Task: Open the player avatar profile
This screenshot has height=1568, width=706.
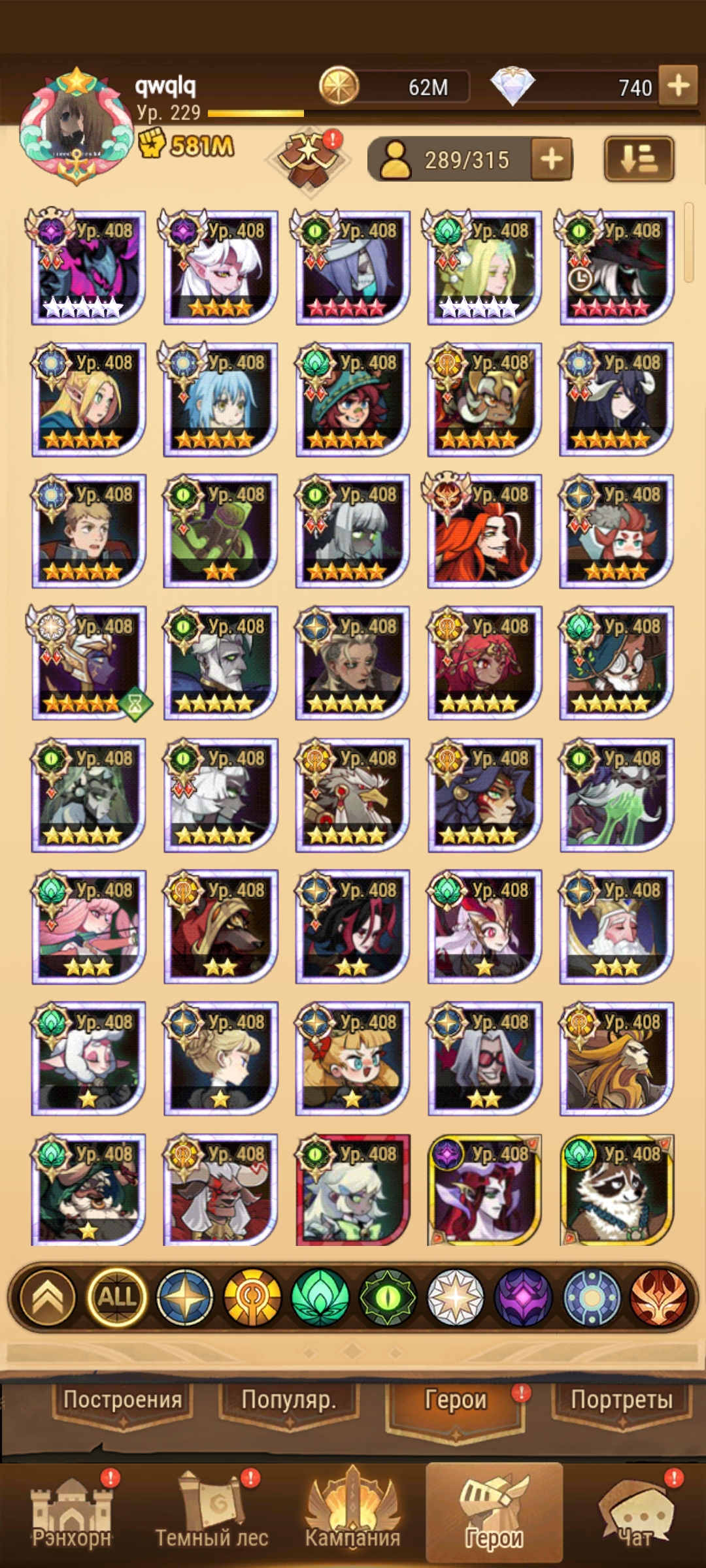Action: (x=76, y=127)
